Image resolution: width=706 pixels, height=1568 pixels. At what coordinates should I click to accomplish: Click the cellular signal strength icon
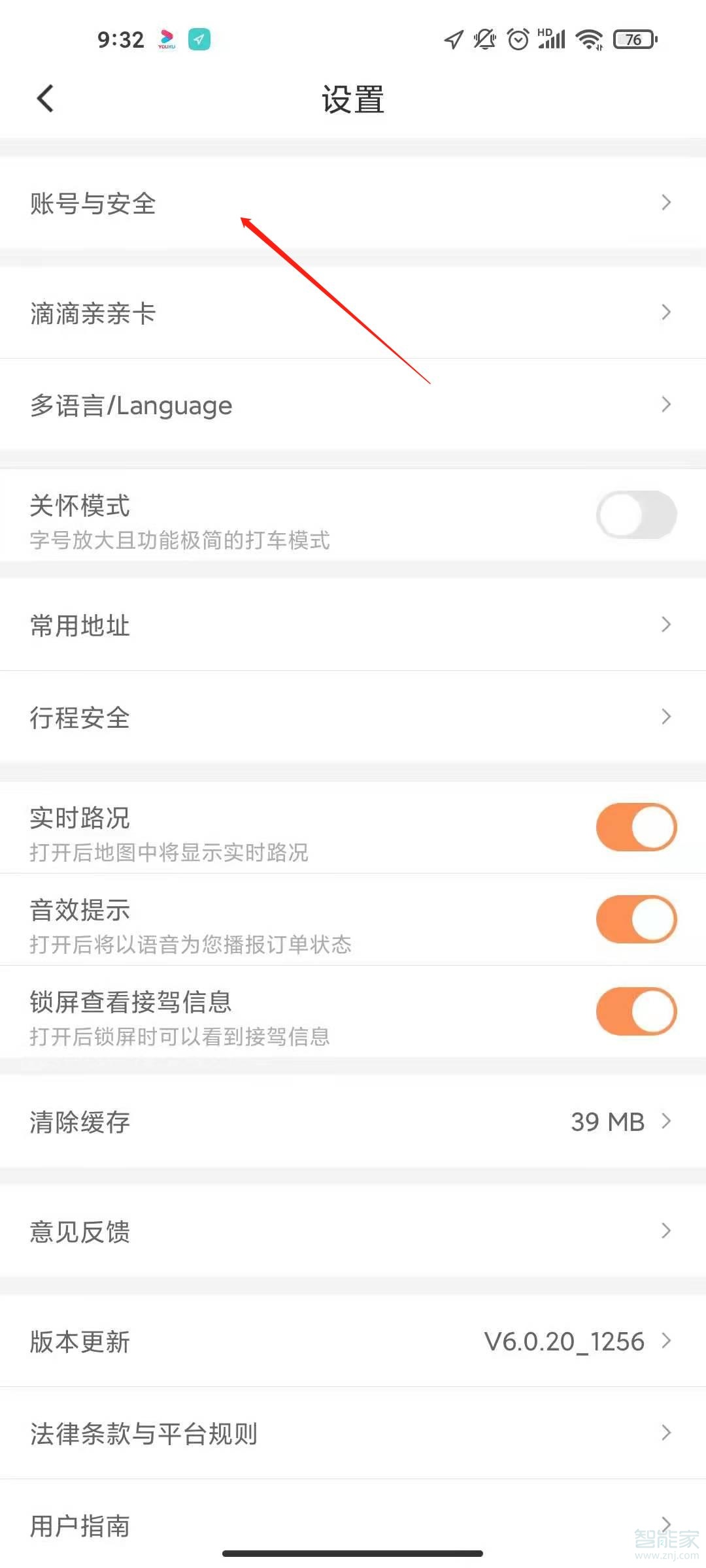pyautogui.click(x=551, y=39)
